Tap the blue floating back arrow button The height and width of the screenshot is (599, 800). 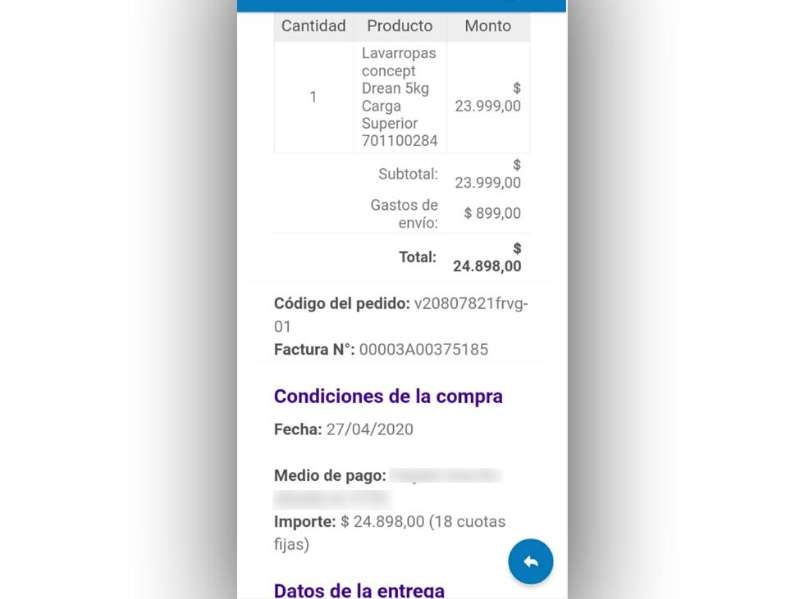point(530,562)
